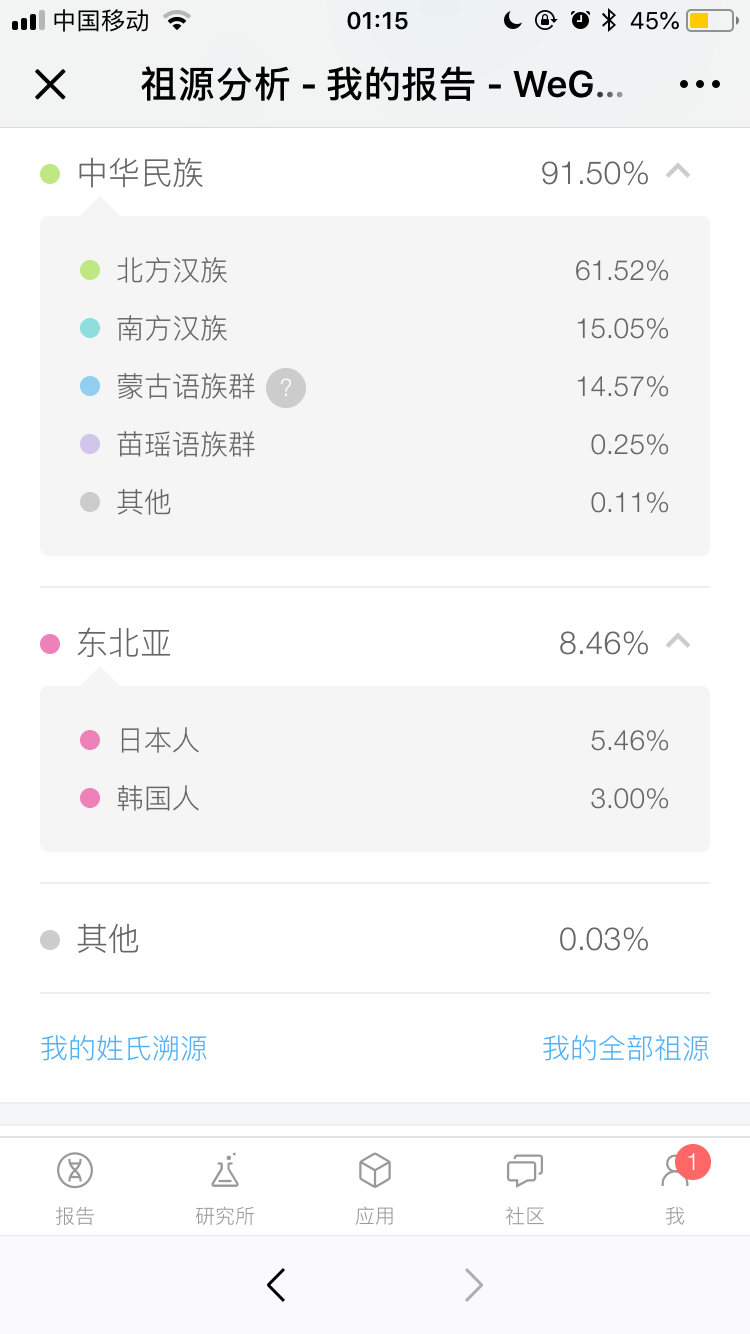
Task: Open the 我 profile tab
Action: click(676, 1188)
